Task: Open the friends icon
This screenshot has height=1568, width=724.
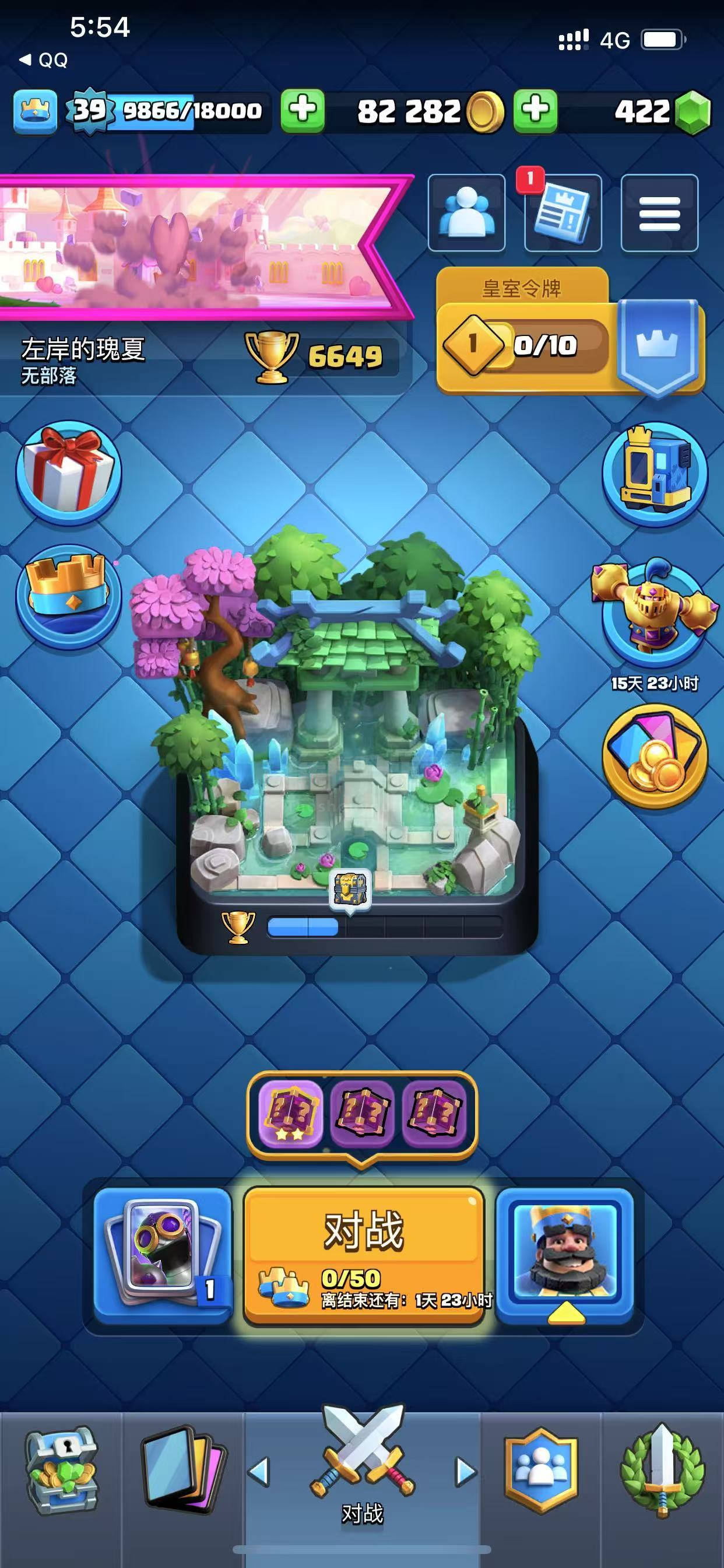Action: [466, 213]
